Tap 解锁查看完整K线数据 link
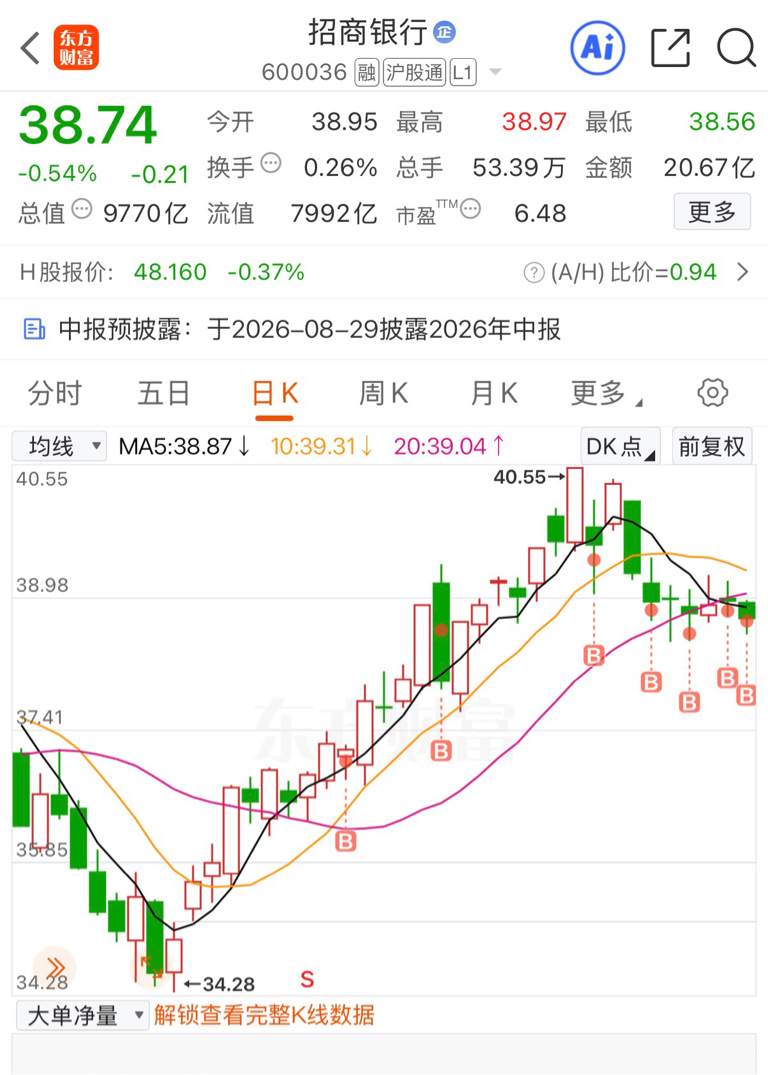This screenshot has width=768, height=1075. click(264, 1015)
